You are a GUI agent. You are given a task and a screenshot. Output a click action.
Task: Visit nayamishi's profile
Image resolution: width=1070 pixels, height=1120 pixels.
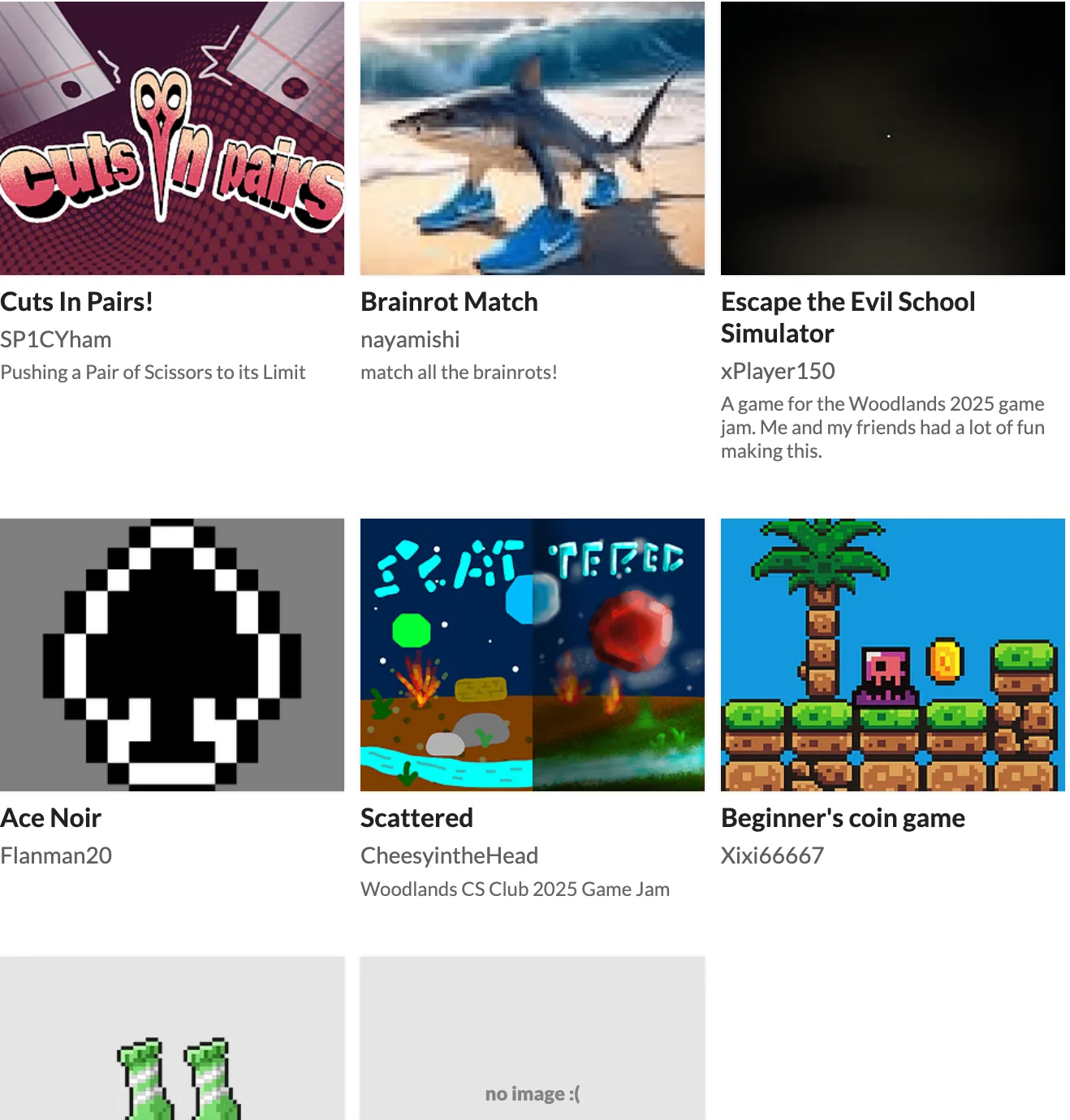coord(409,338)
